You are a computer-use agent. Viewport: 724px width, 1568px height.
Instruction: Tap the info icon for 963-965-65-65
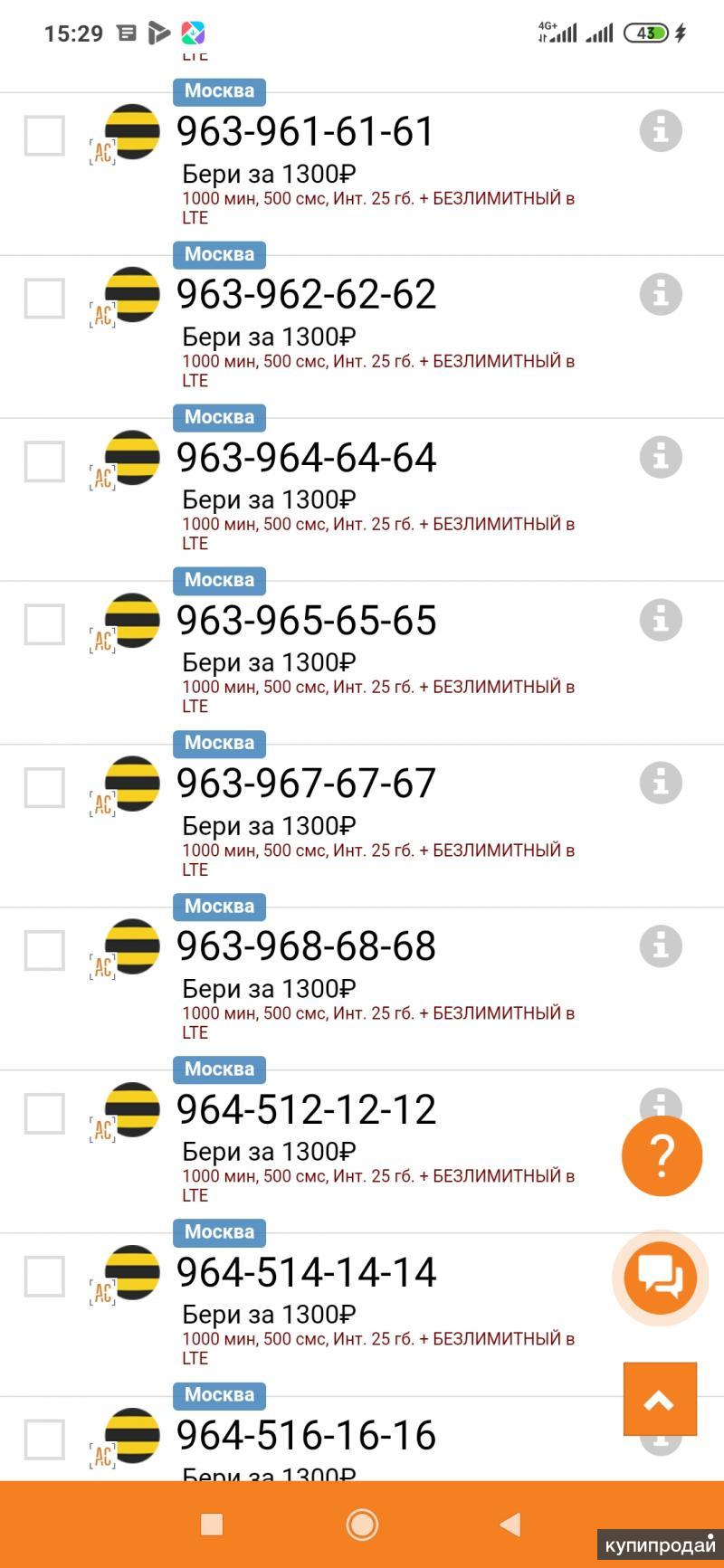pos(661,620)
